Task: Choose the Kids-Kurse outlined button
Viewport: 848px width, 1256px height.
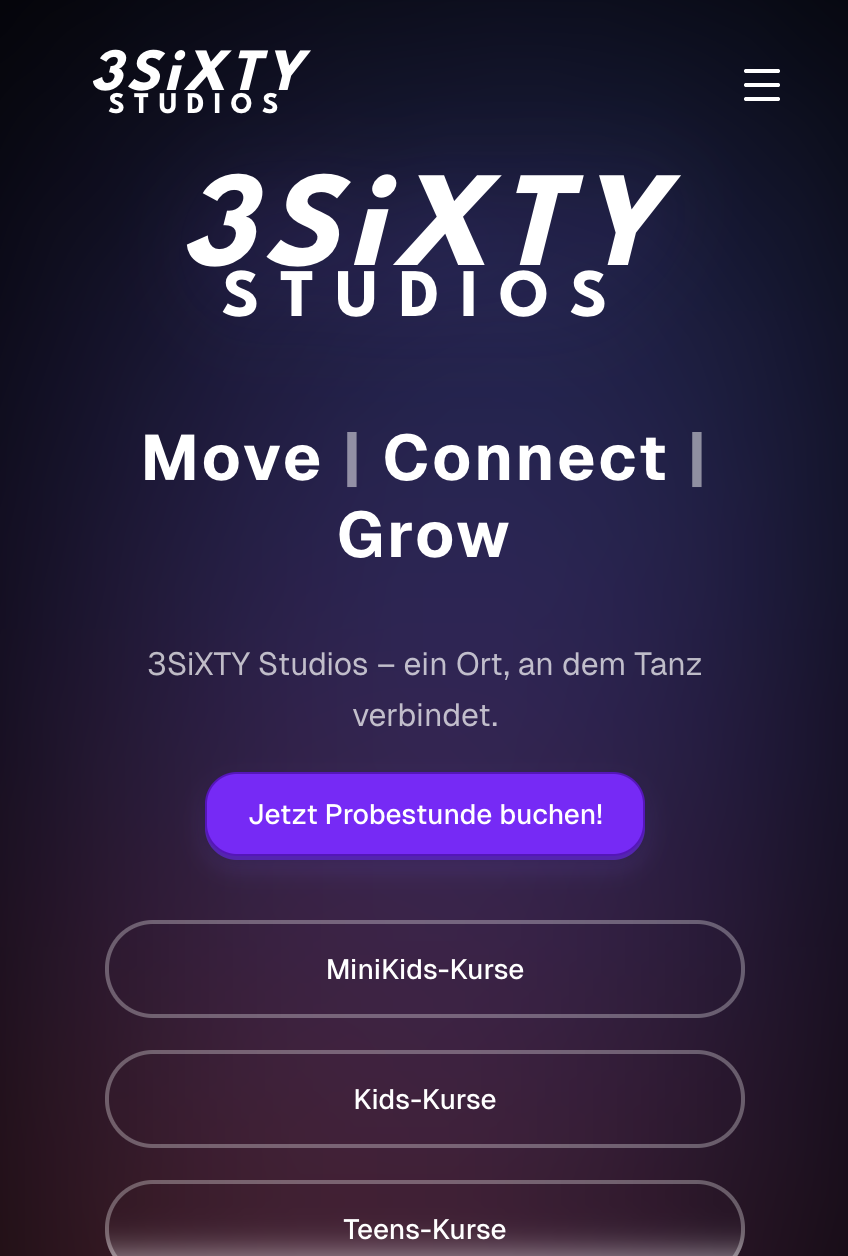Action: (424, 1099)
